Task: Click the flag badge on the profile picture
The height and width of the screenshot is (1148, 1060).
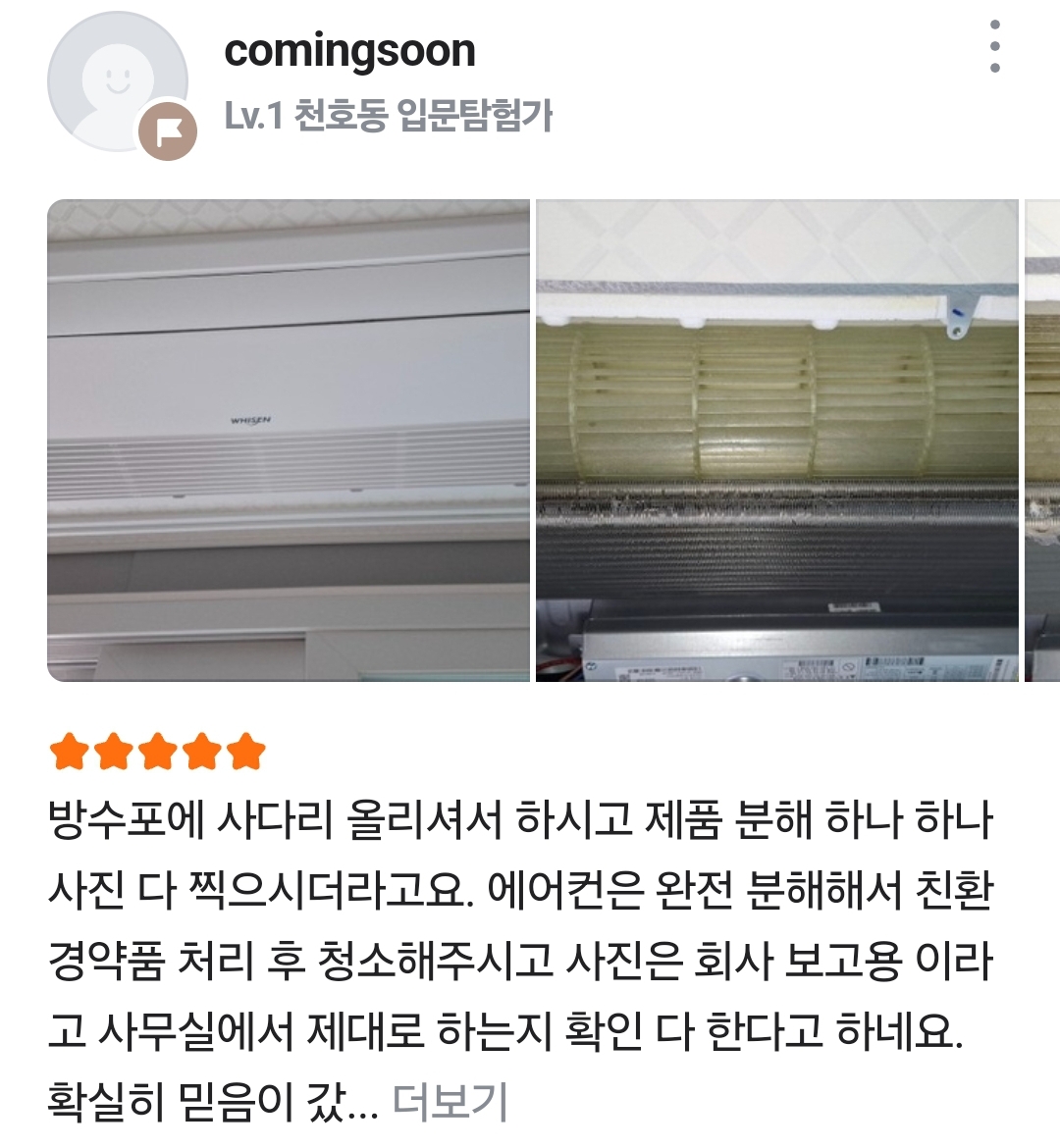Action: 169,129
